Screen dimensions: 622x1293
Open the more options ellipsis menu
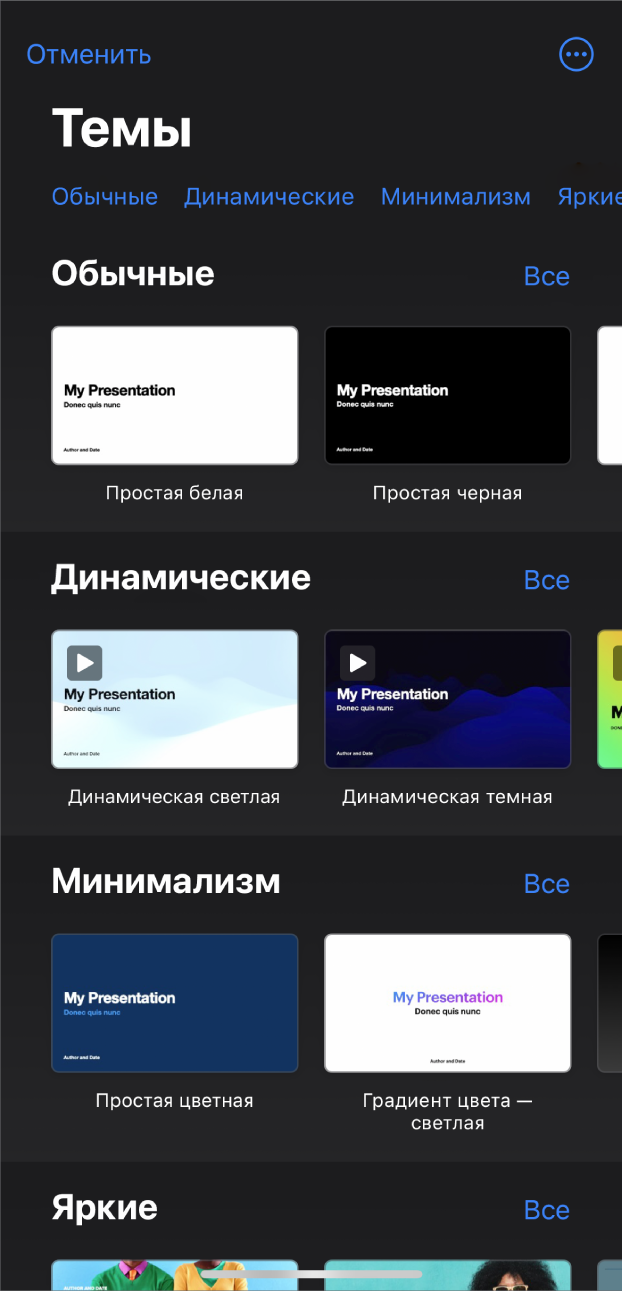click(577, 55)
